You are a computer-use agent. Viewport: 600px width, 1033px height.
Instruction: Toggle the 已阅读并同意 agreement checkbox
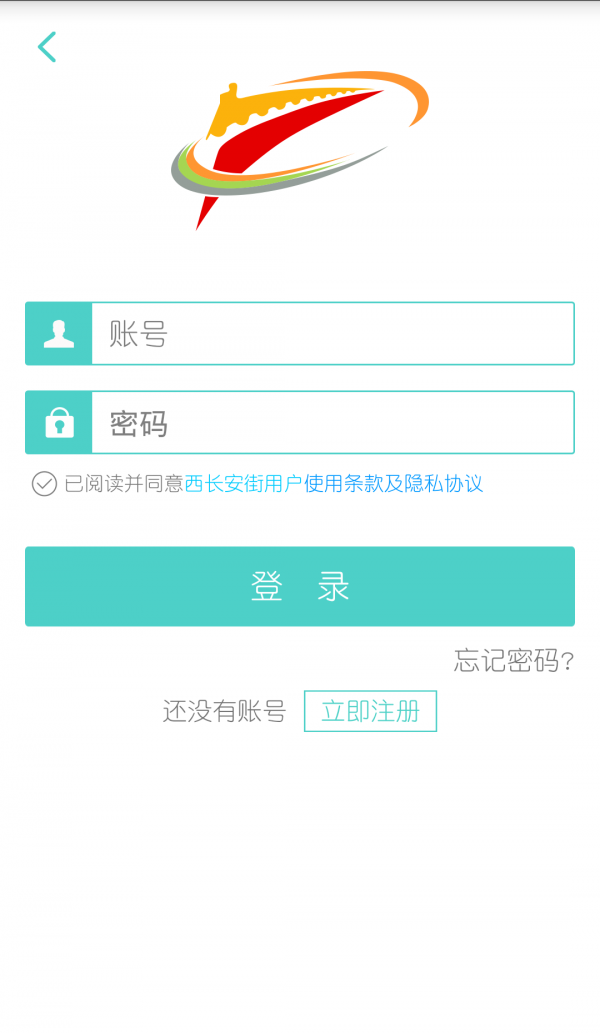pyautogui.click(x=44, y=484)
